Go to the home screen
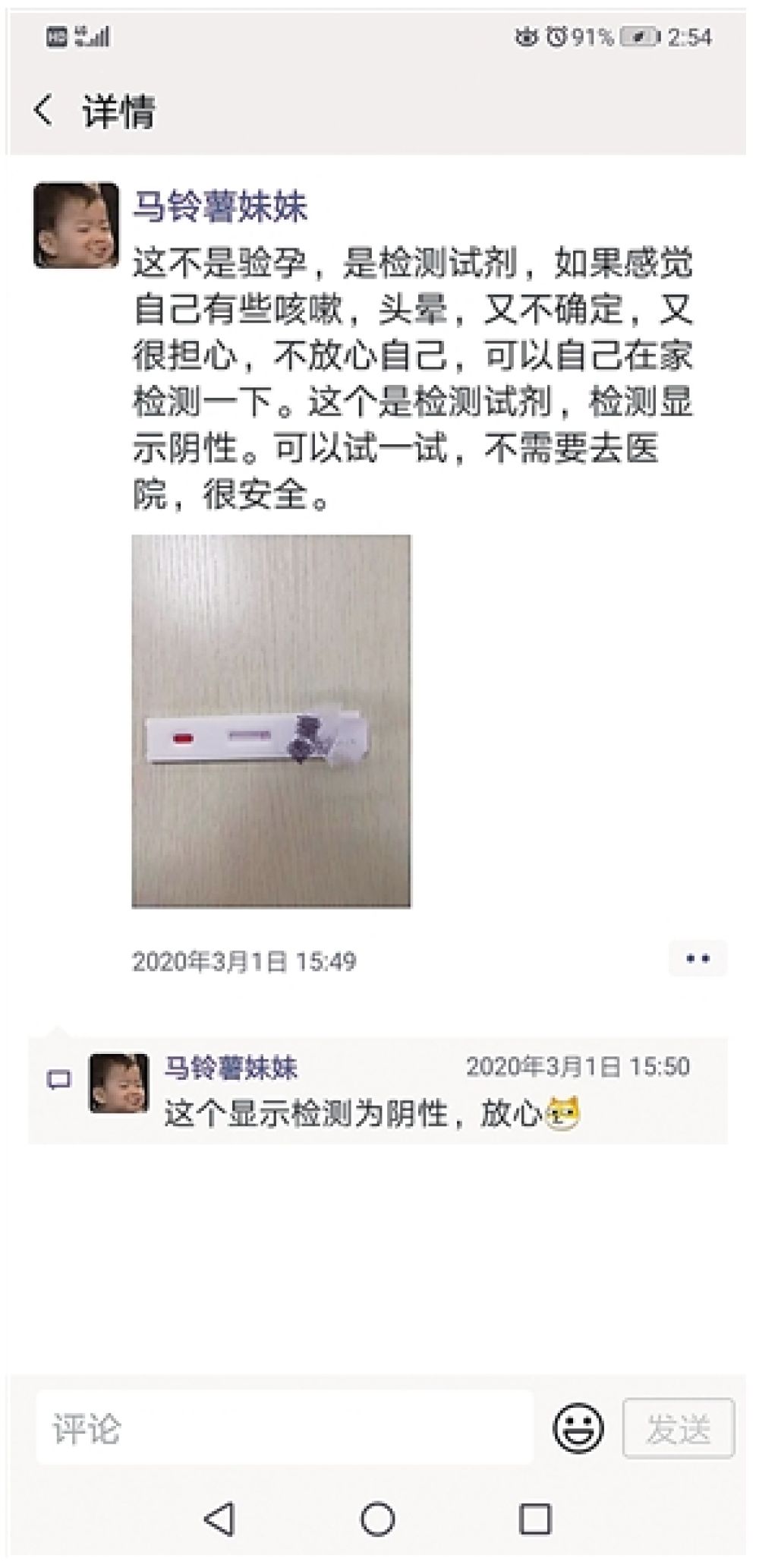The width and height of the screenshot is (759, 1568). (x=377, y=1519)
